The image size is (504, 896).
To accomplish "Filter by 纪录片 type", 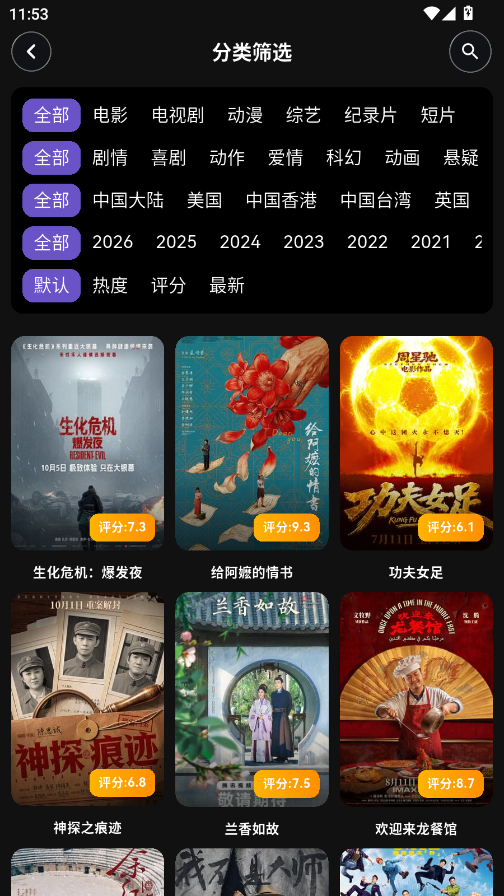I will 370,115.
